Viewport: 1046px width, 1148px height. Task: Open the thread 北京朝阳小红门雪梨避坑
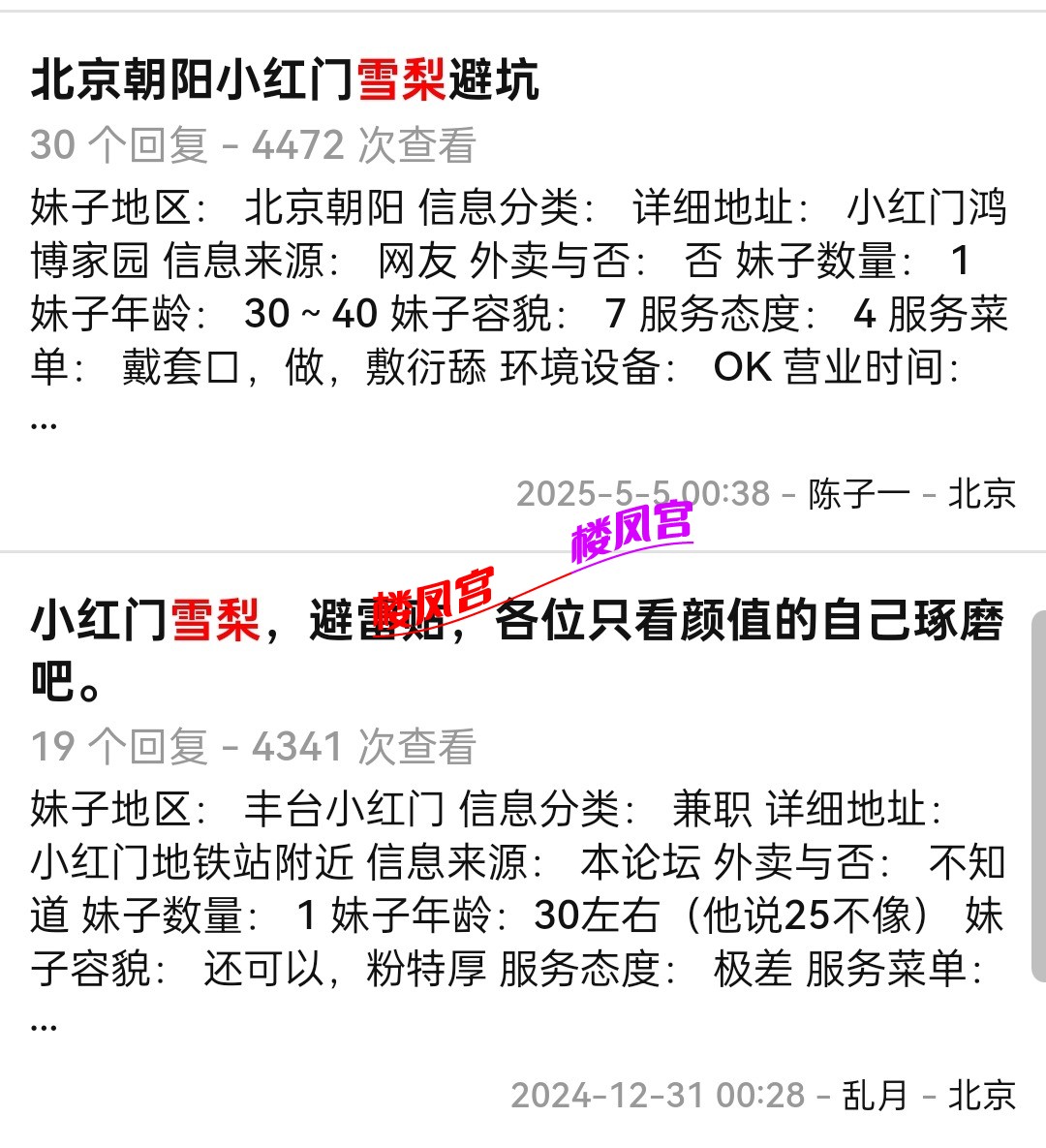285,79
